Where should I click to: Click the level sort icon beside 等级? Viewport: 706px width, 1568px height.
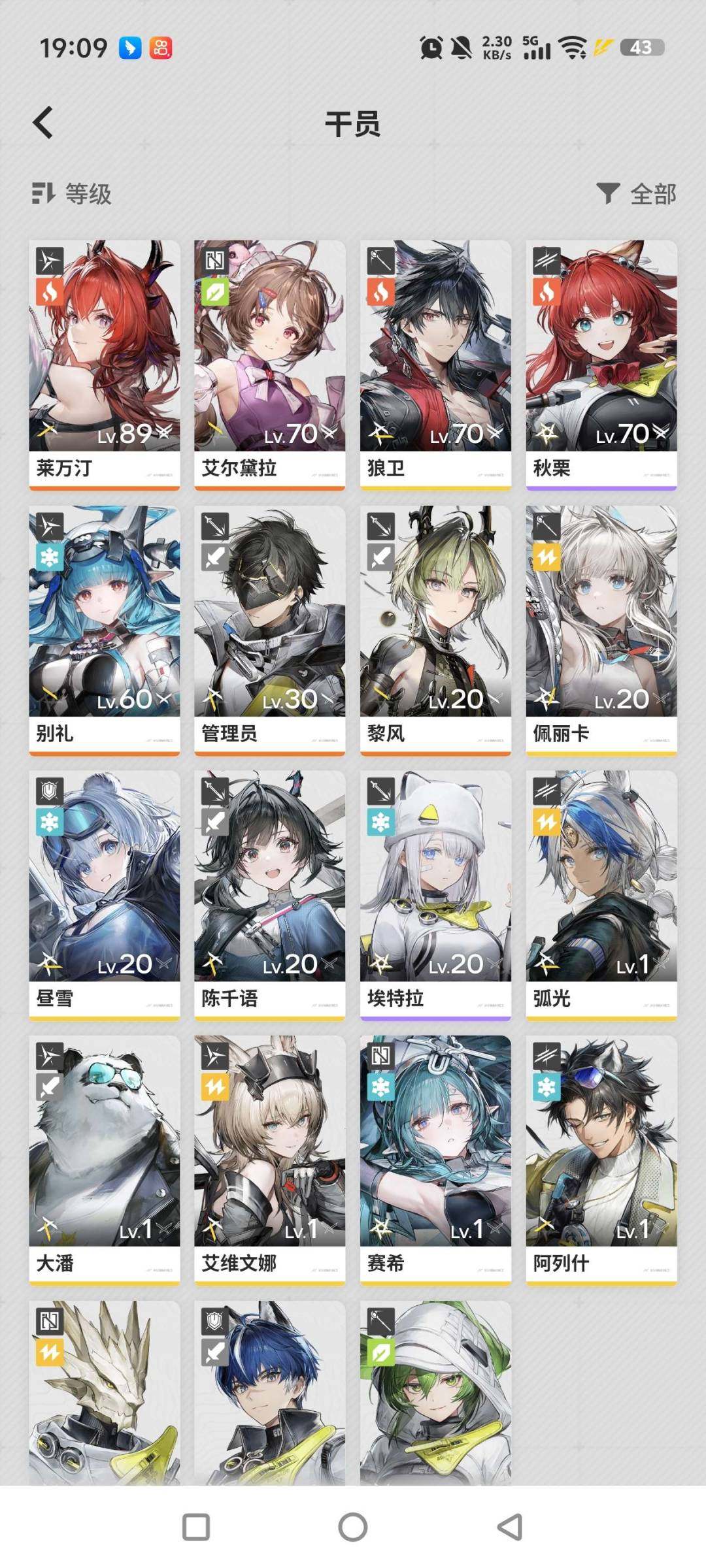coord(43,193)
